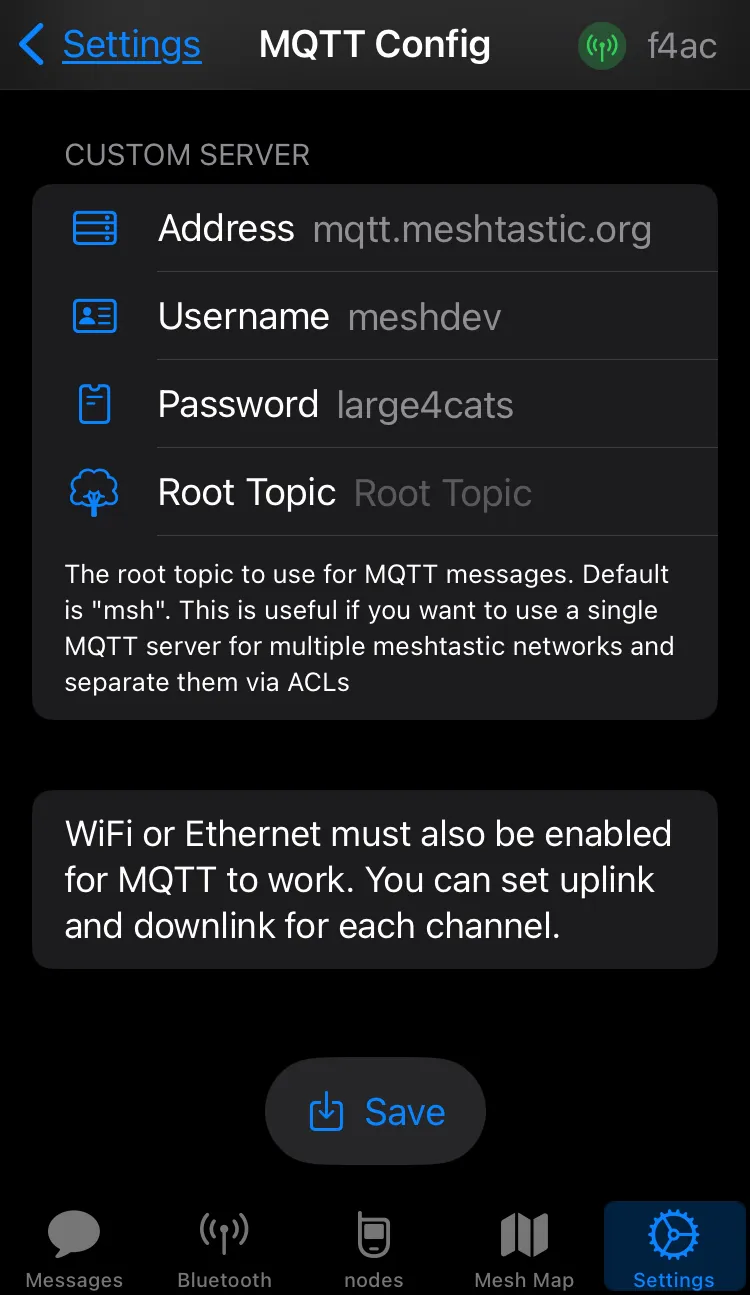The height and width of the screenshot is (1295, 750).
Task: Switch to the Bluetooth tab
Action: pyautogui.click(x=224, y=1249)
